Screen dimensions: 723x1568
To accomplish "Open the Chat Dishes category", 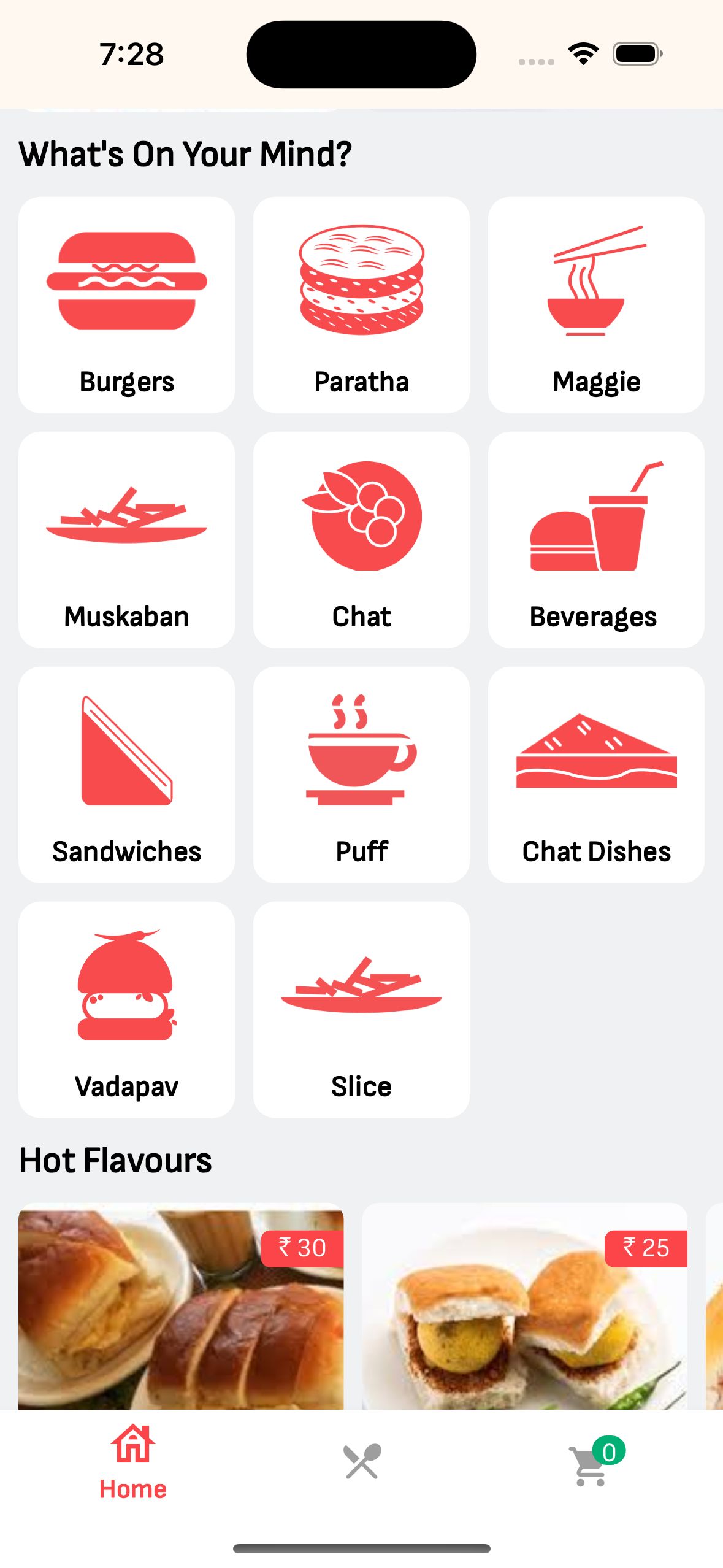I will 595,775.
